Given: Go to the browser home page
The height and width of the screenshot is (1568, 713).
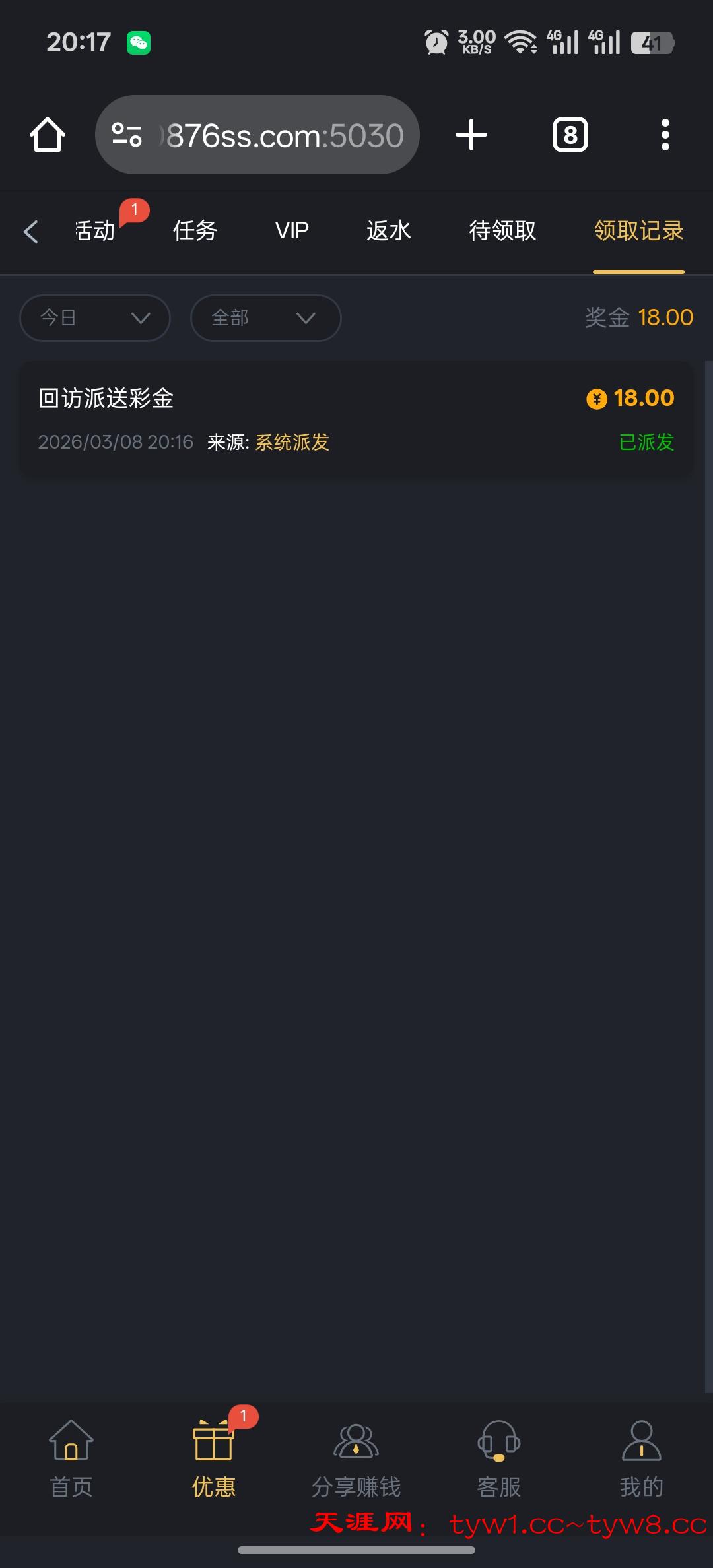Looking at the screenshot, I should pyautogui.click(x=48, y=135).
